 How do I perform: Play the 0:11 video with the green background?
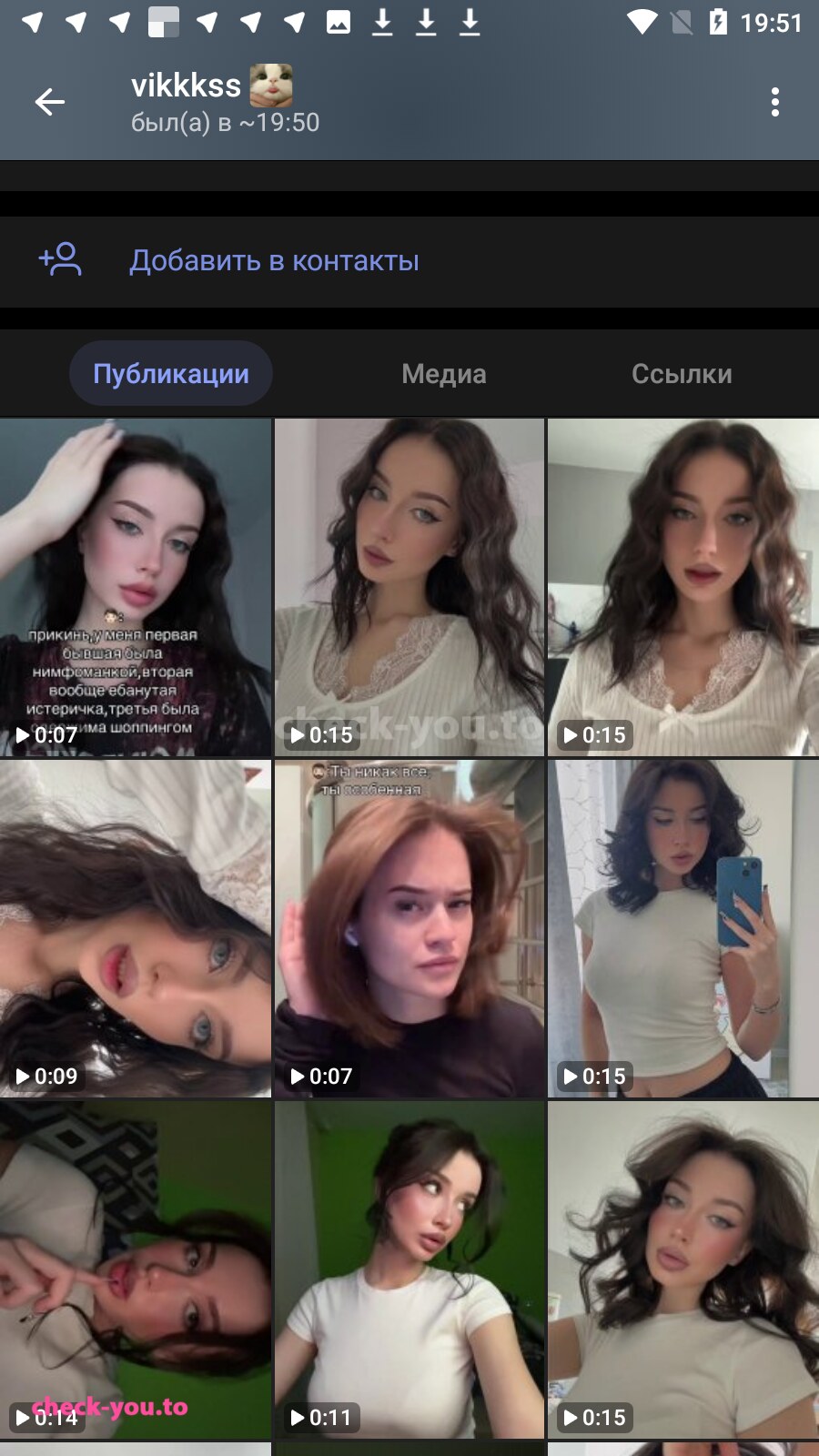(409, 1270)
